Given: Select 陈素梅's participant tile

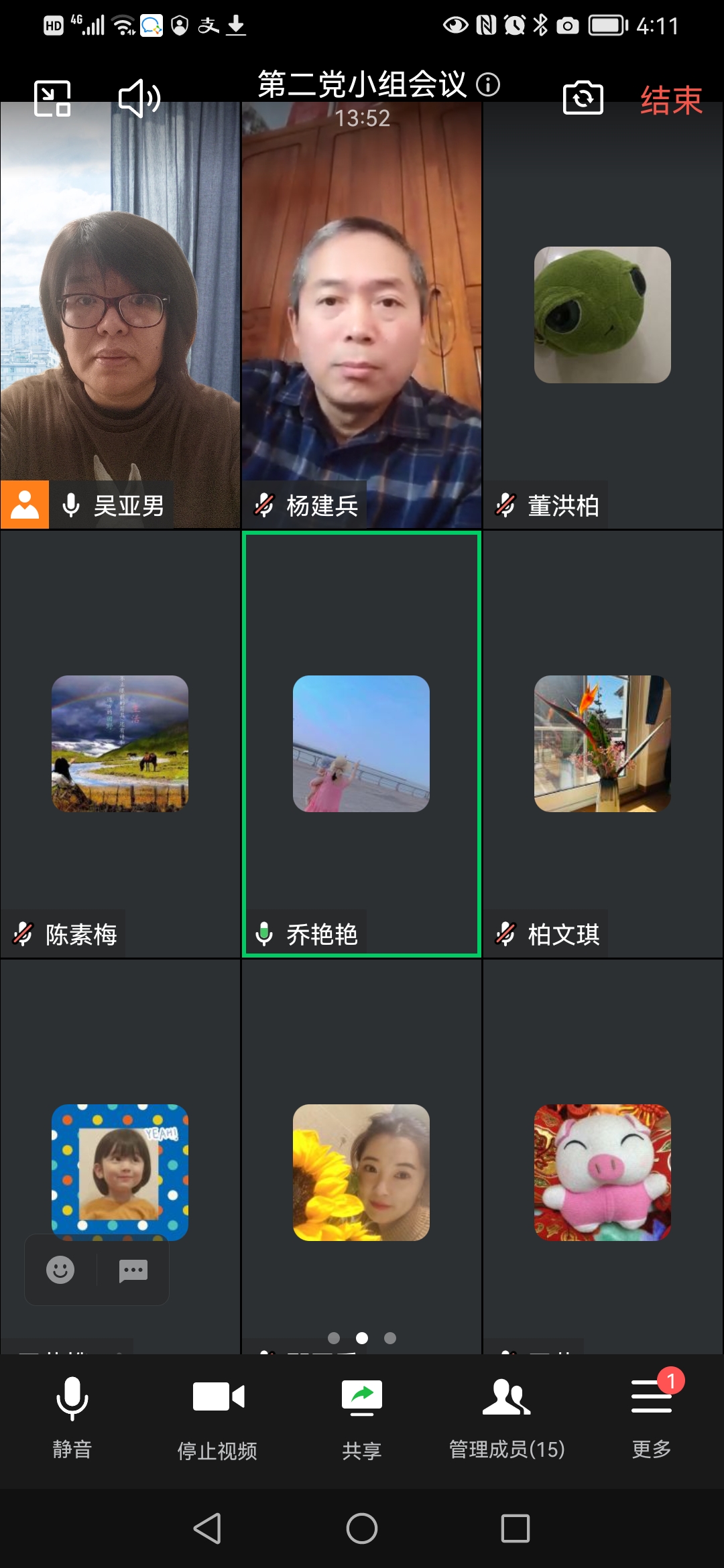Looking at the screenshot, I should 121,744.
